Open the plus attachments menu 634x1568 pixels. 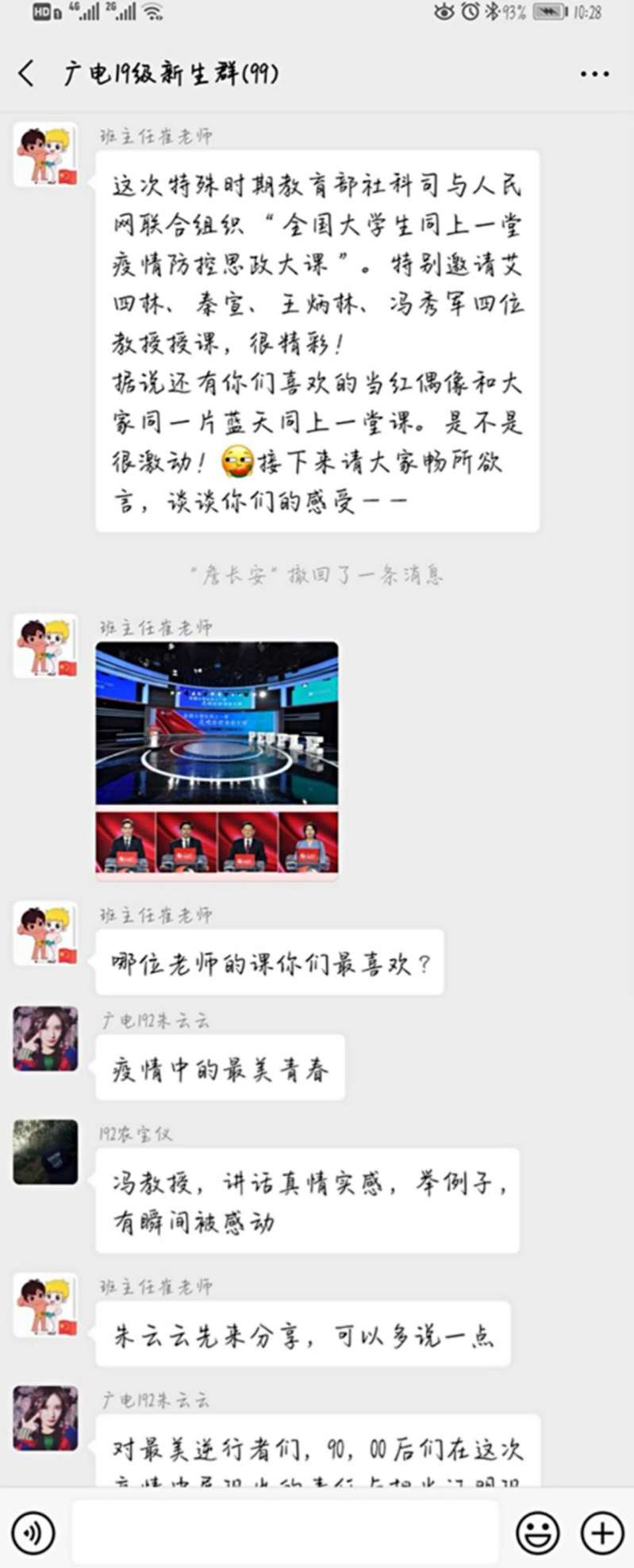pyautogui.click(x=601, y=1532)
